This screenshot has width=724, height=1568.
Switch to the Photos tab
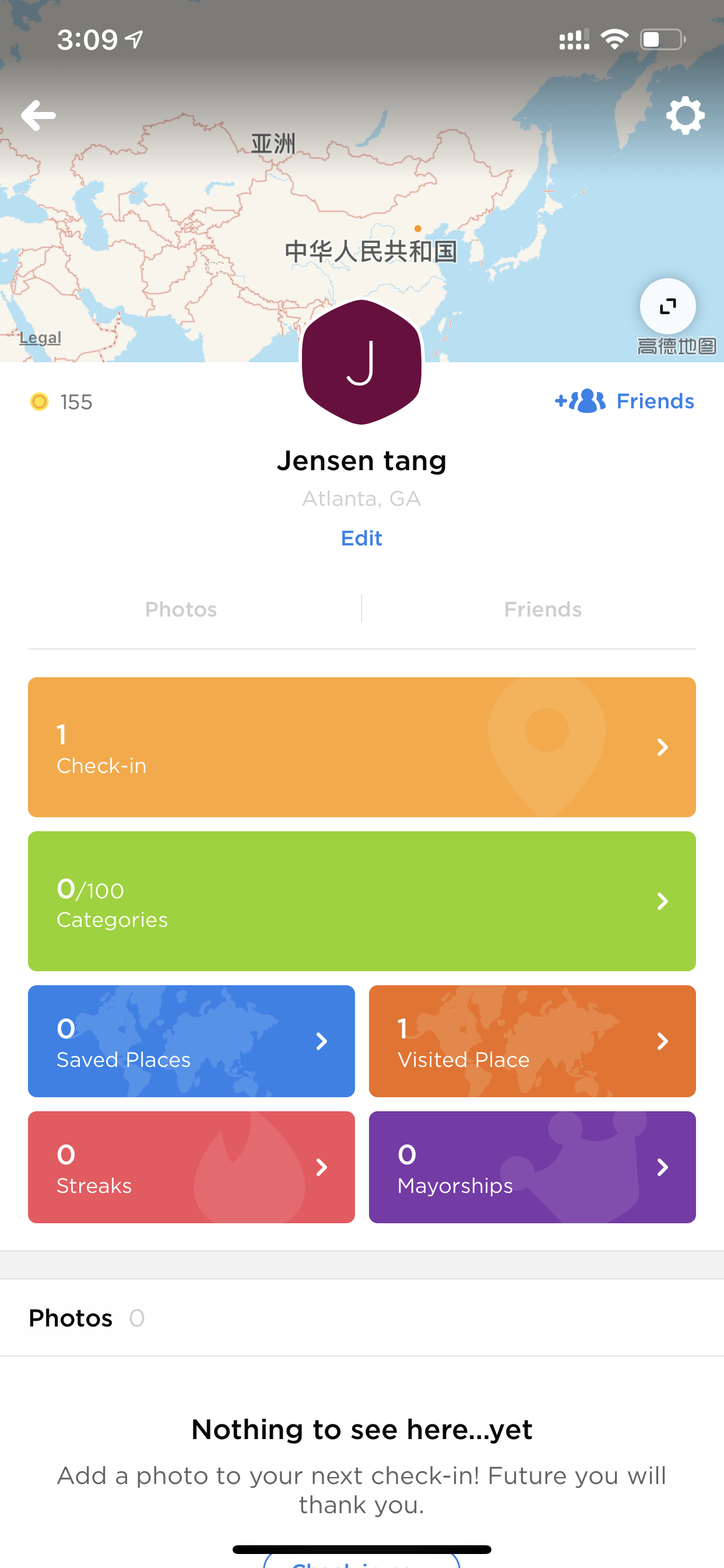181,610
